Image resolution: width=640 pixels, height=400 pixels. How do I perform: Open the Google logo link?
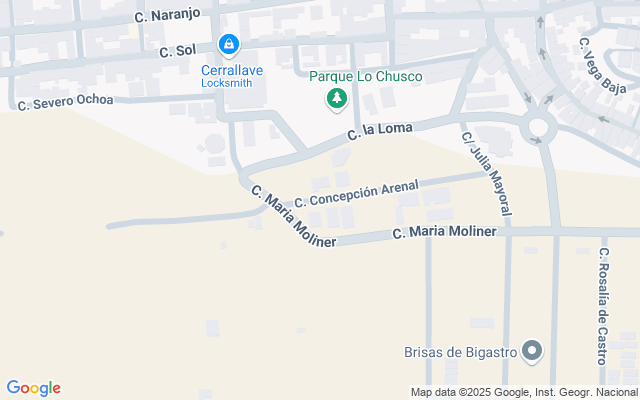click(x=34, y=388)
